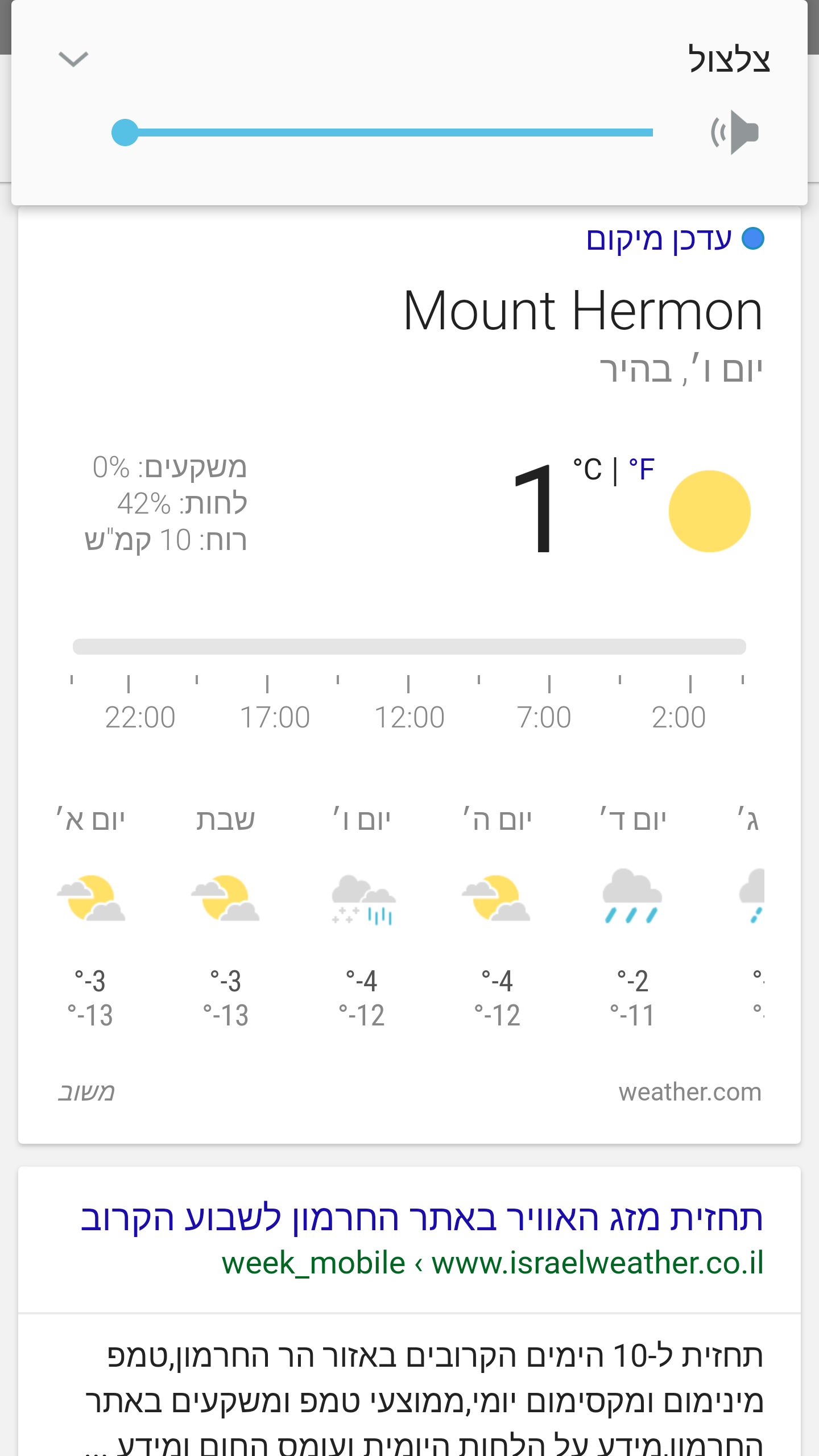The image size is (819, 1456).
Task: Select the יום ד׳ forecast day
Action: (x=632, y=916)
